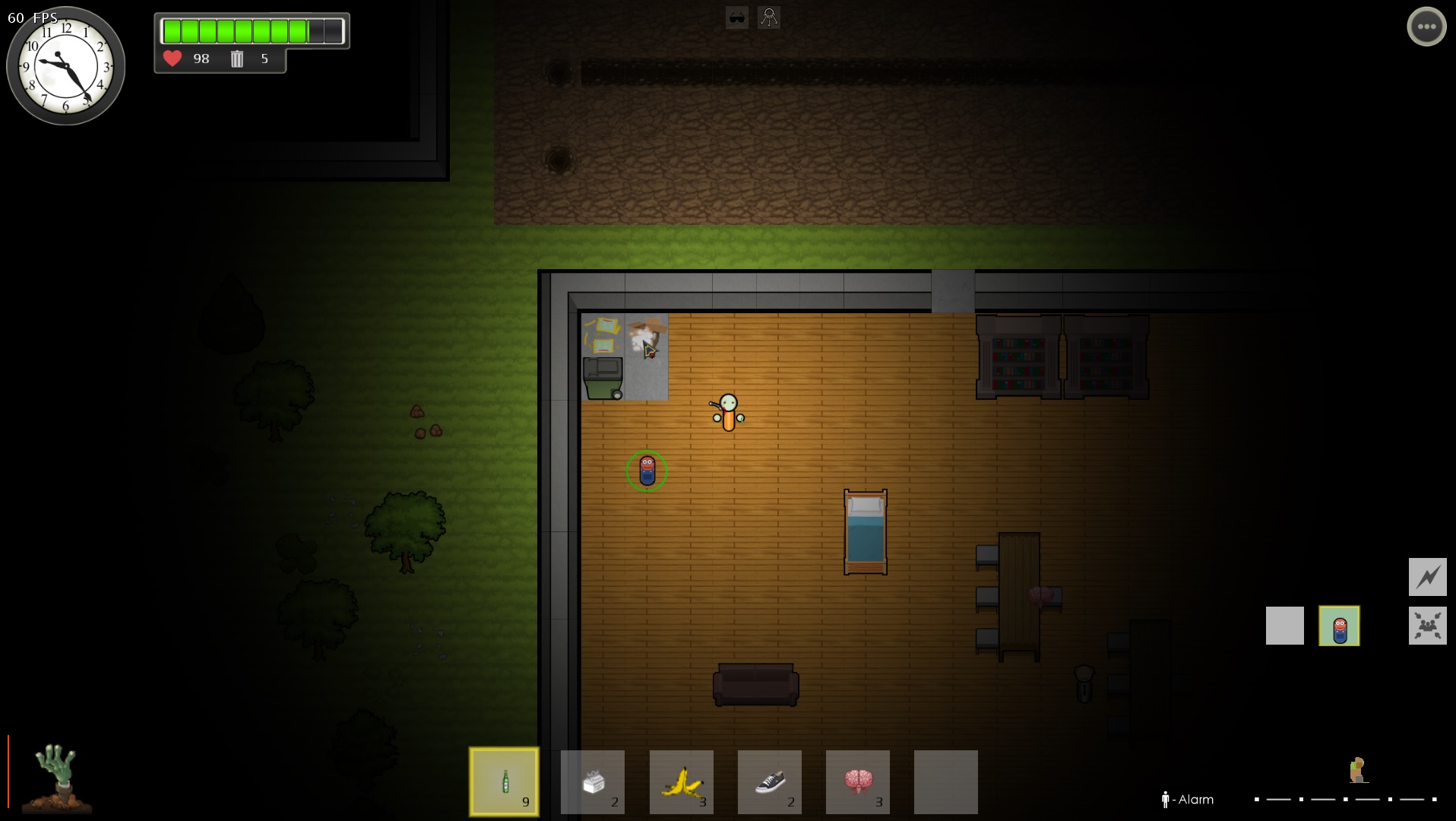Tap the person outline icon at top
This screenshot has width=1456, height=821.
(x=768, y=17)
